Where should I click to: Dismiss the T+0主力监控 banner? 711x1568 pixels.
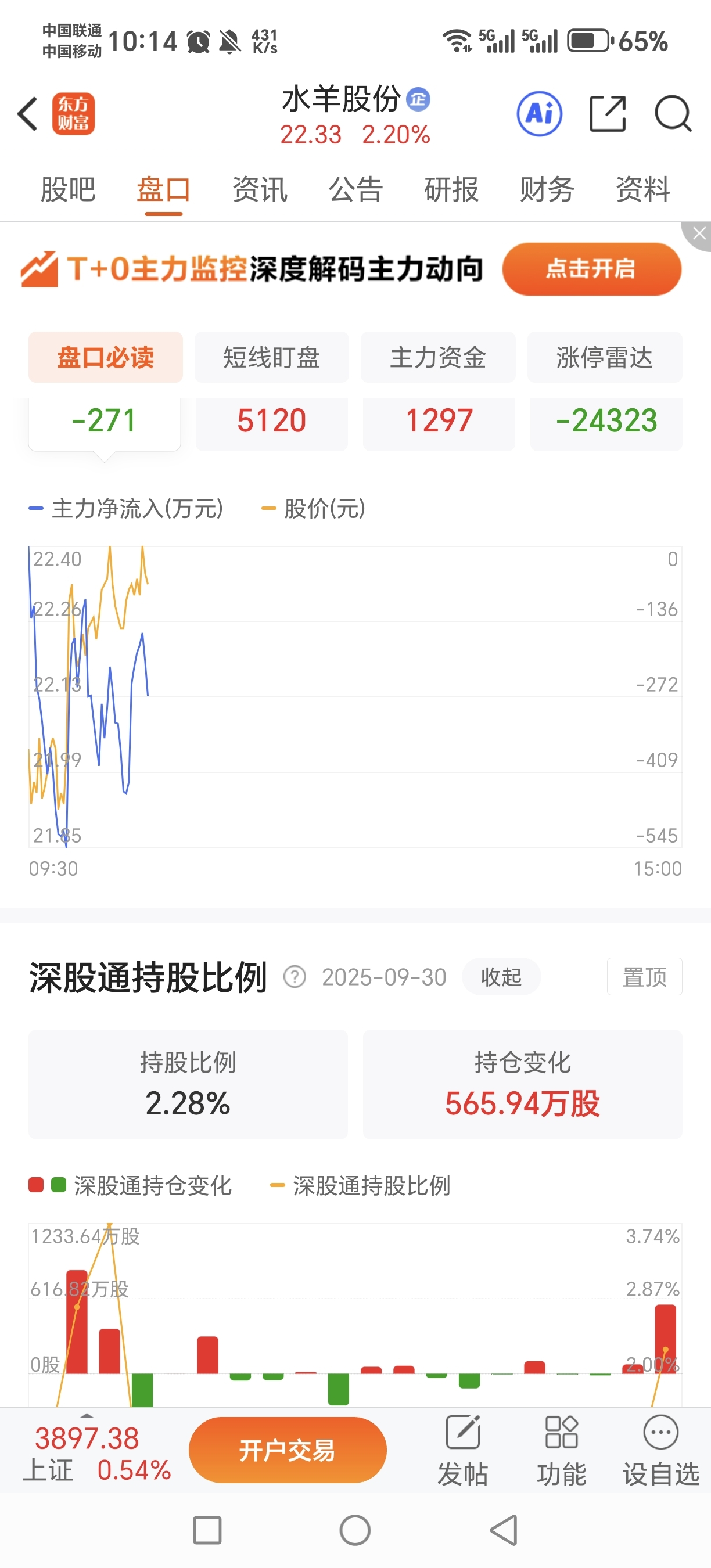(x=699, y=233)
